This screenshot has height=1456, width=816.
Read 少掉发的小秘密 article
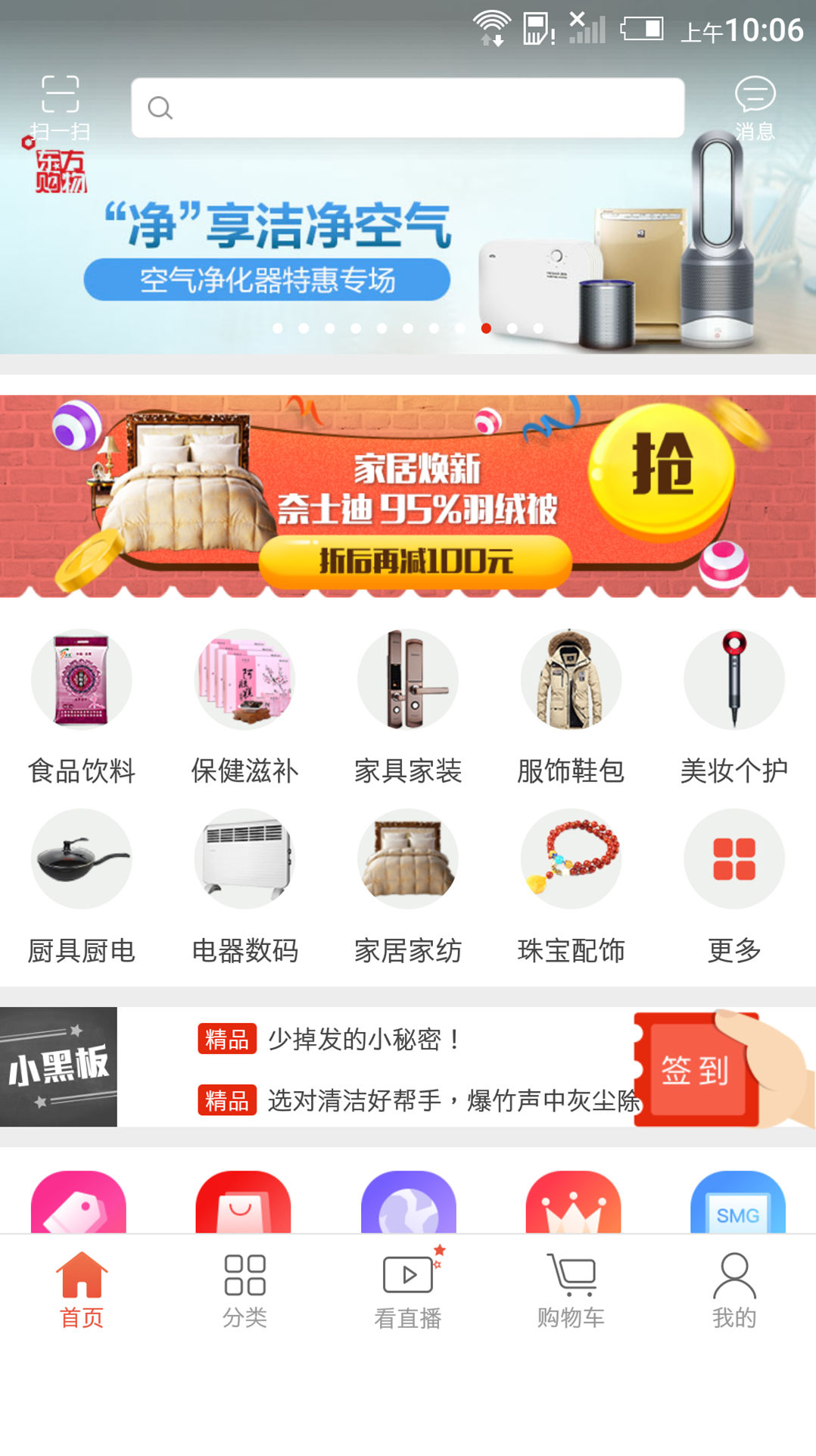(363, 1040)
